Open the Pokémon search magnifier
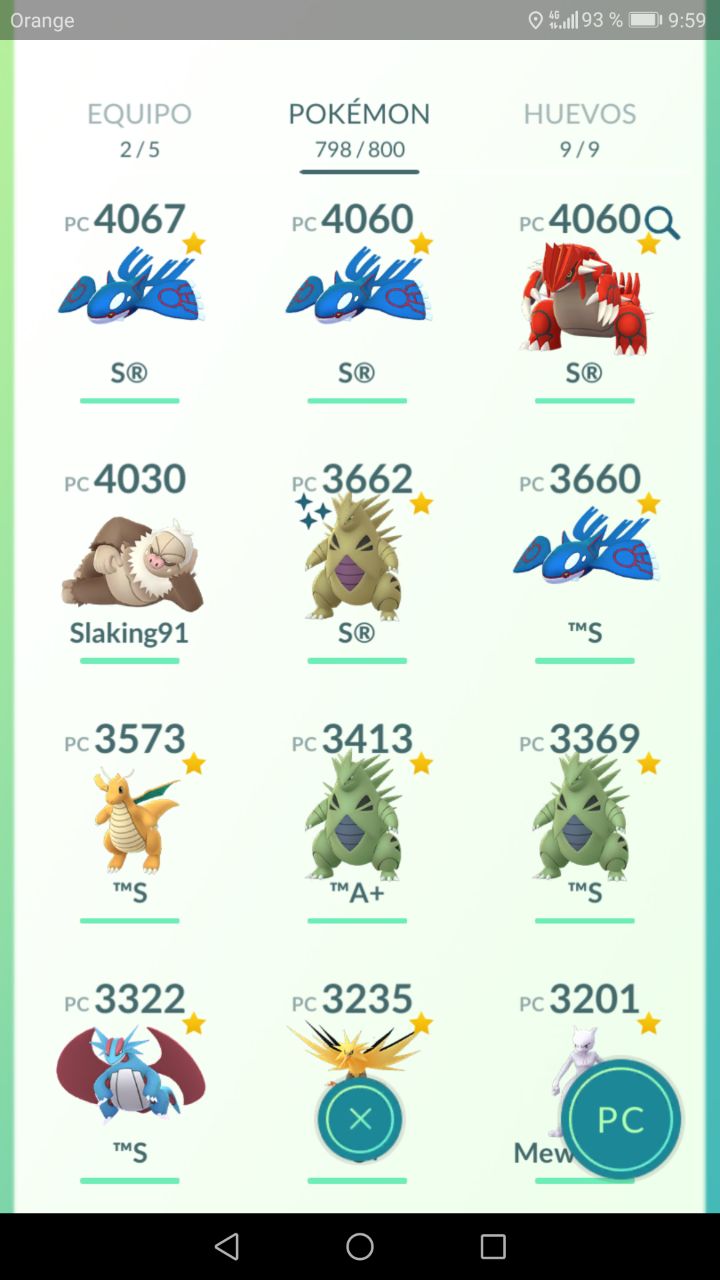720x1280 pixels. click(x=662, y=222)
